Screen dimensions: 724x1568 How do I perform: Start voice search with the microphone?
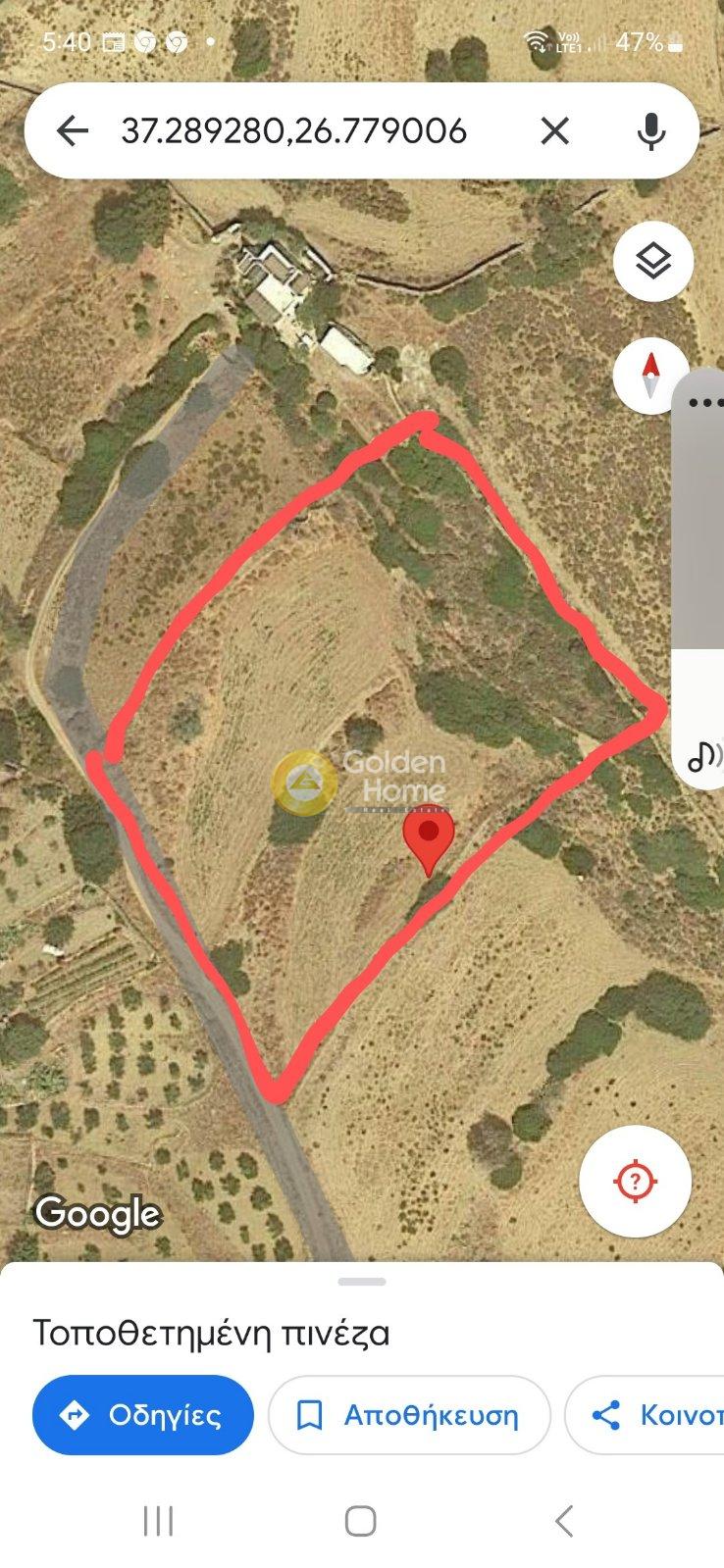click(651, 130)
